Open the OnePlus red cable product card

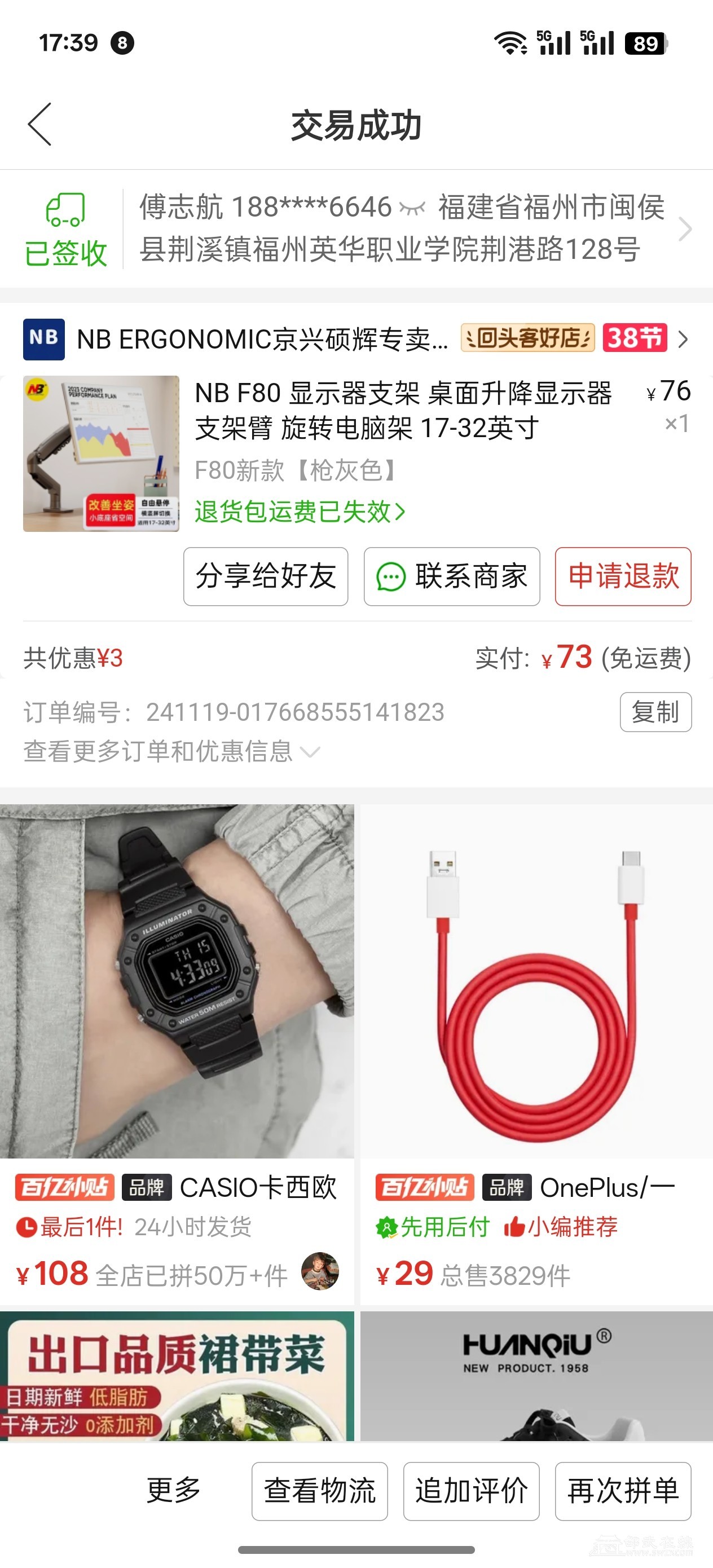[536, 1053]
